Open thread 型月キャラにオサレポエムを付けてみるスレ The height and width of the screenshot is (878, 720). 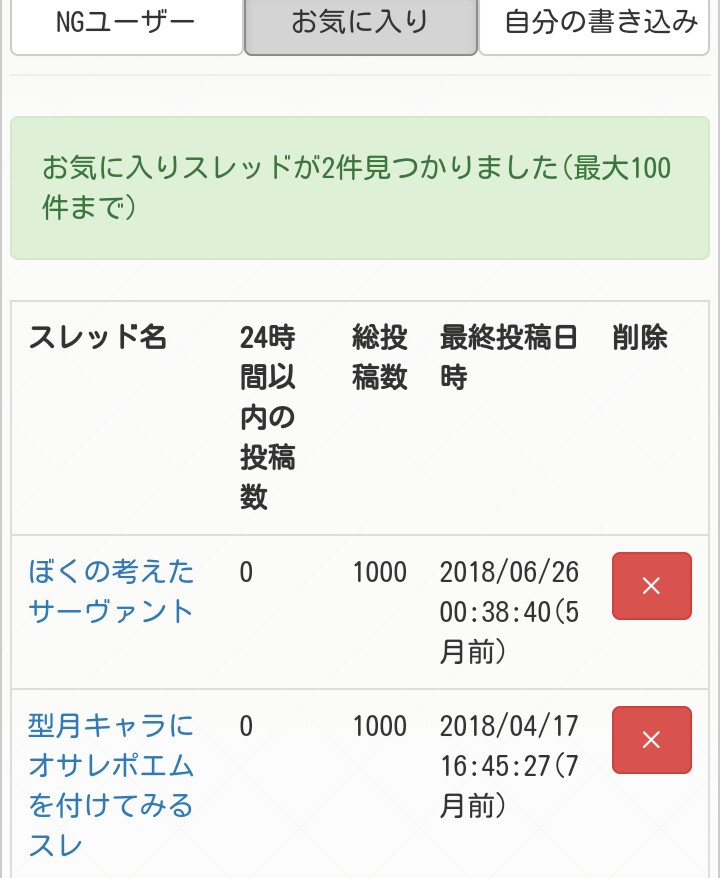(x=111, y=785)
